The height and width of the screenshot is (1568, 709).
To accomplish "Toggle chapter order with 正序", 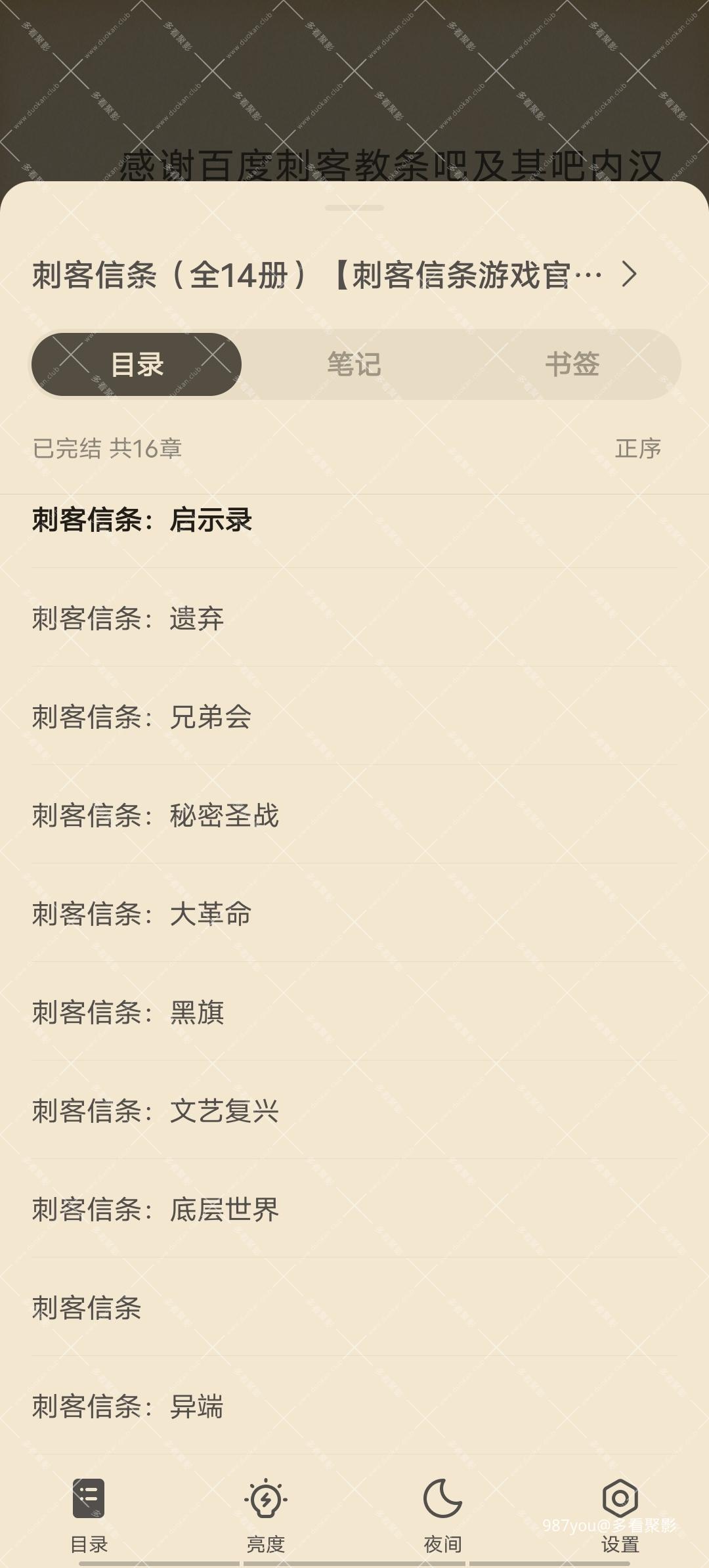I will [637, 449].
